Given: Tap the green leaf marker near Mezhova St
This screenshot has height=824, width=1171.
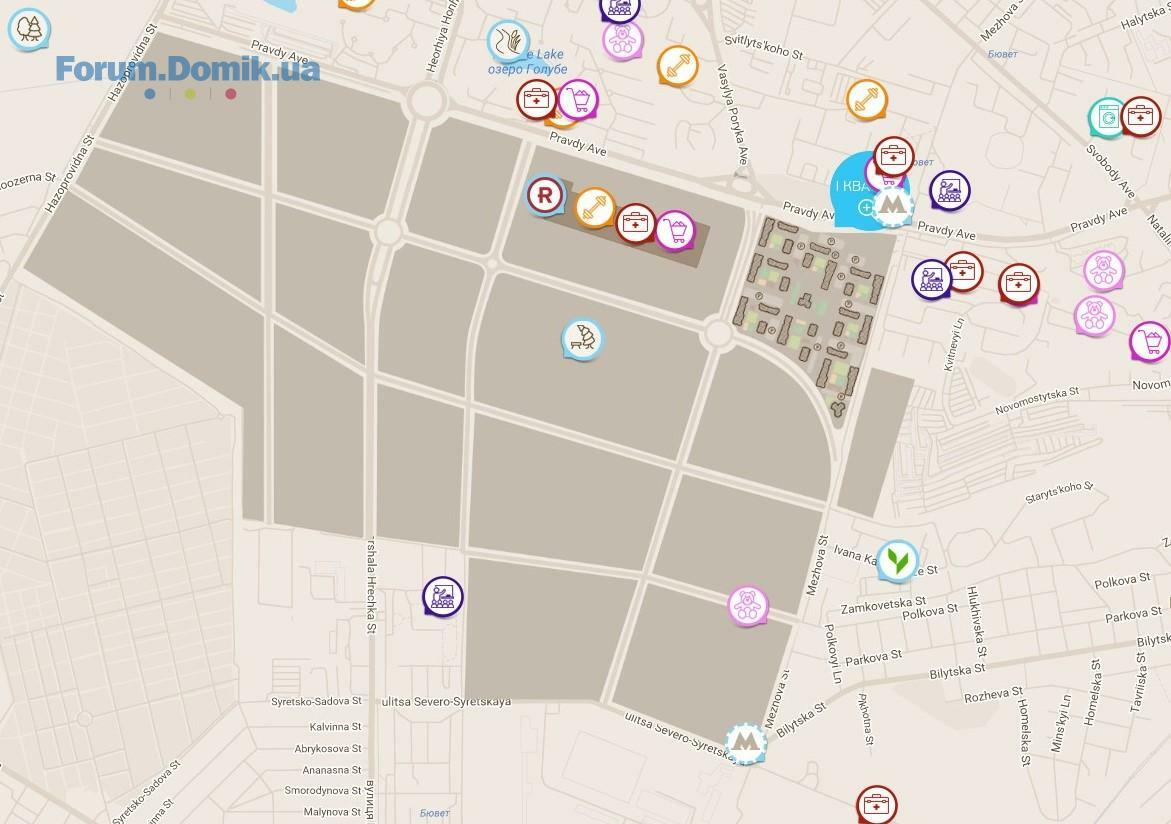Looking at the screenshot, I should (897, 560).
